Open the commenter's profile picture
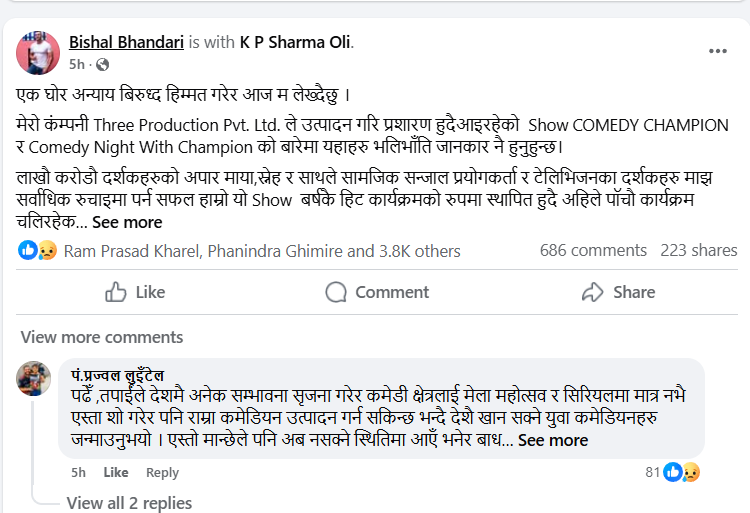750x513 pixels. point(33,379)
